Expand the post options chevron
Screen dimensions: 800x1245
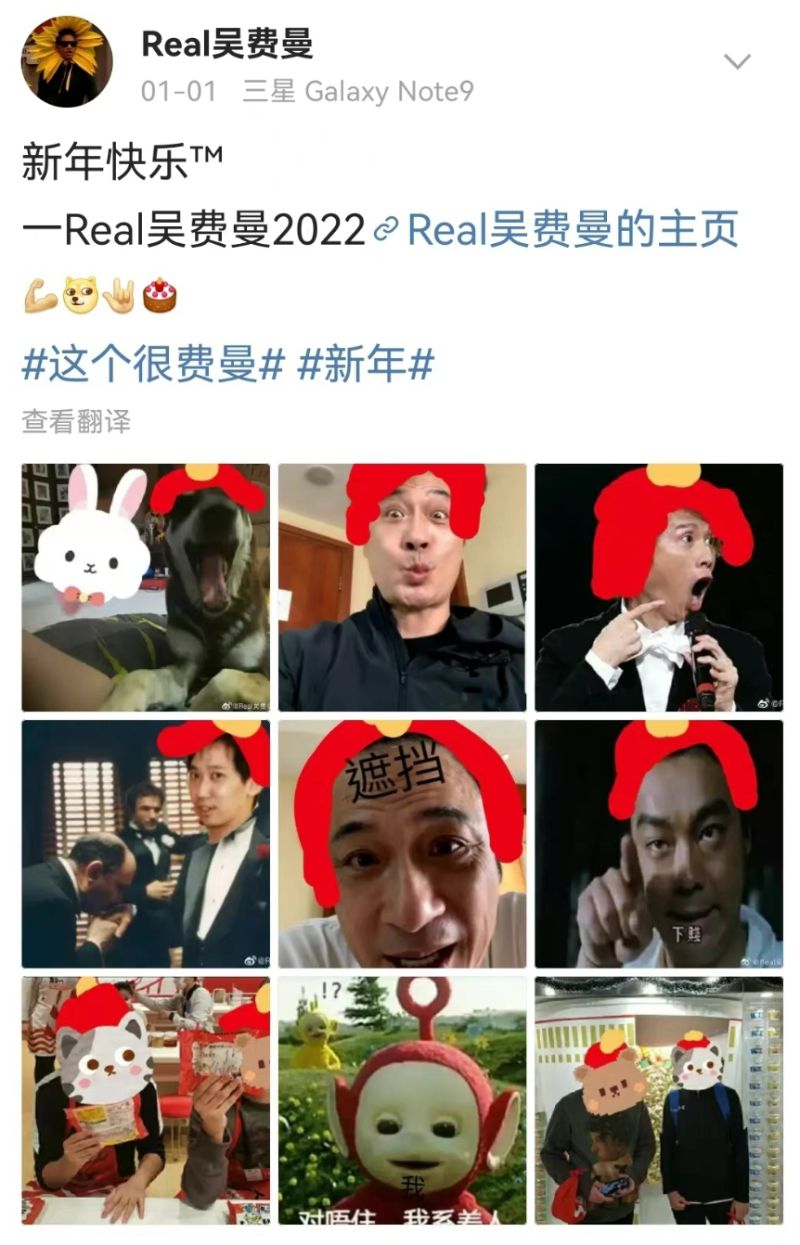point(737,62)
